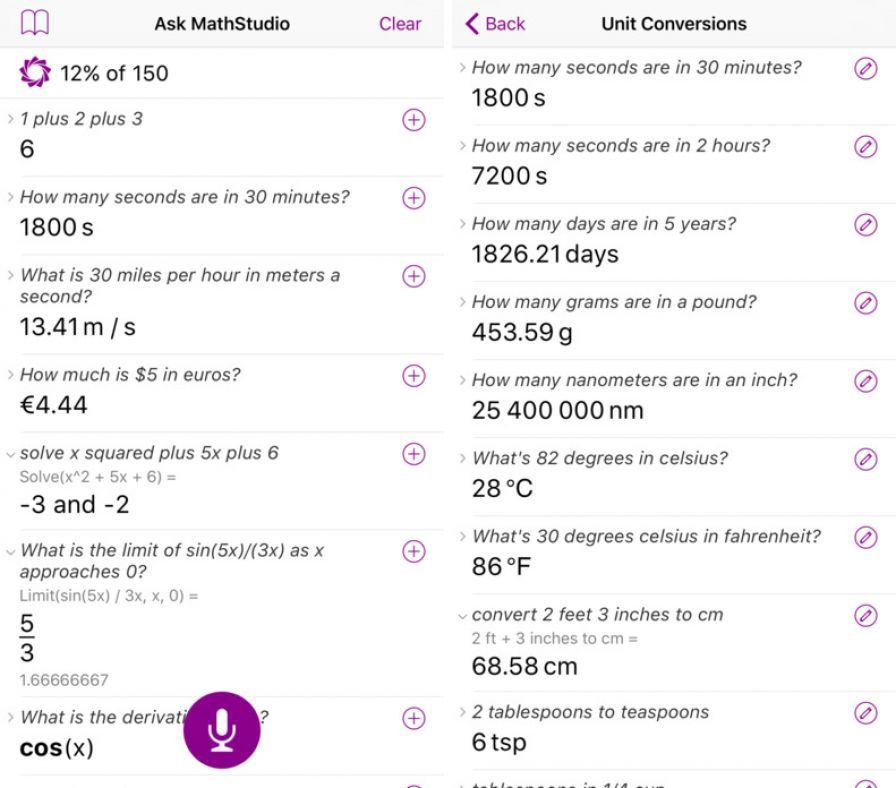The width and height of the screenshot is (896, 788).
Task: Edit the '82 degrees in celsius' query
Action: 866,459
